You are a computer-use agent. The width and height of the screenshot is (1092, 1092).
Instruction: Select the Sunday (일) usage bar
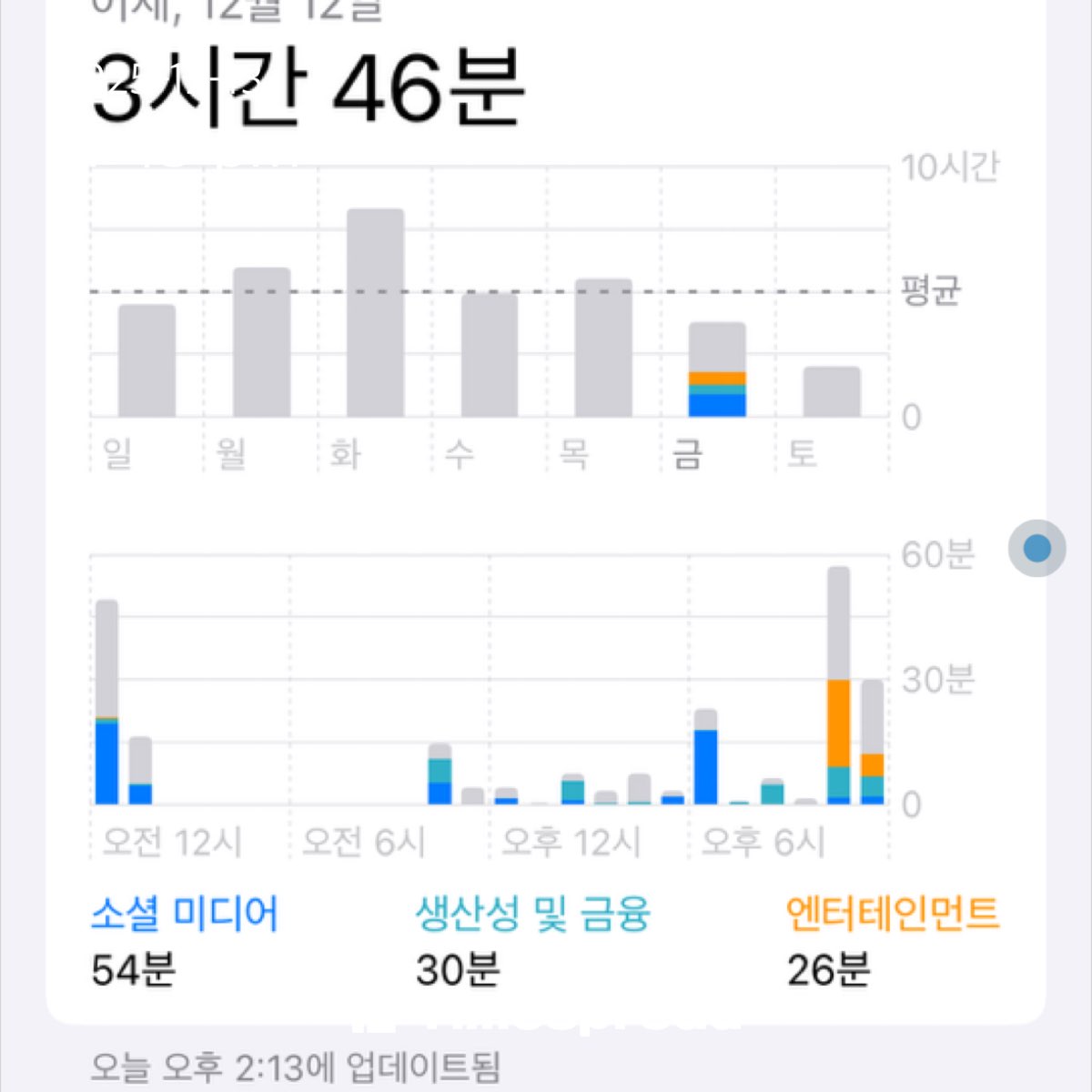point(147,361)
